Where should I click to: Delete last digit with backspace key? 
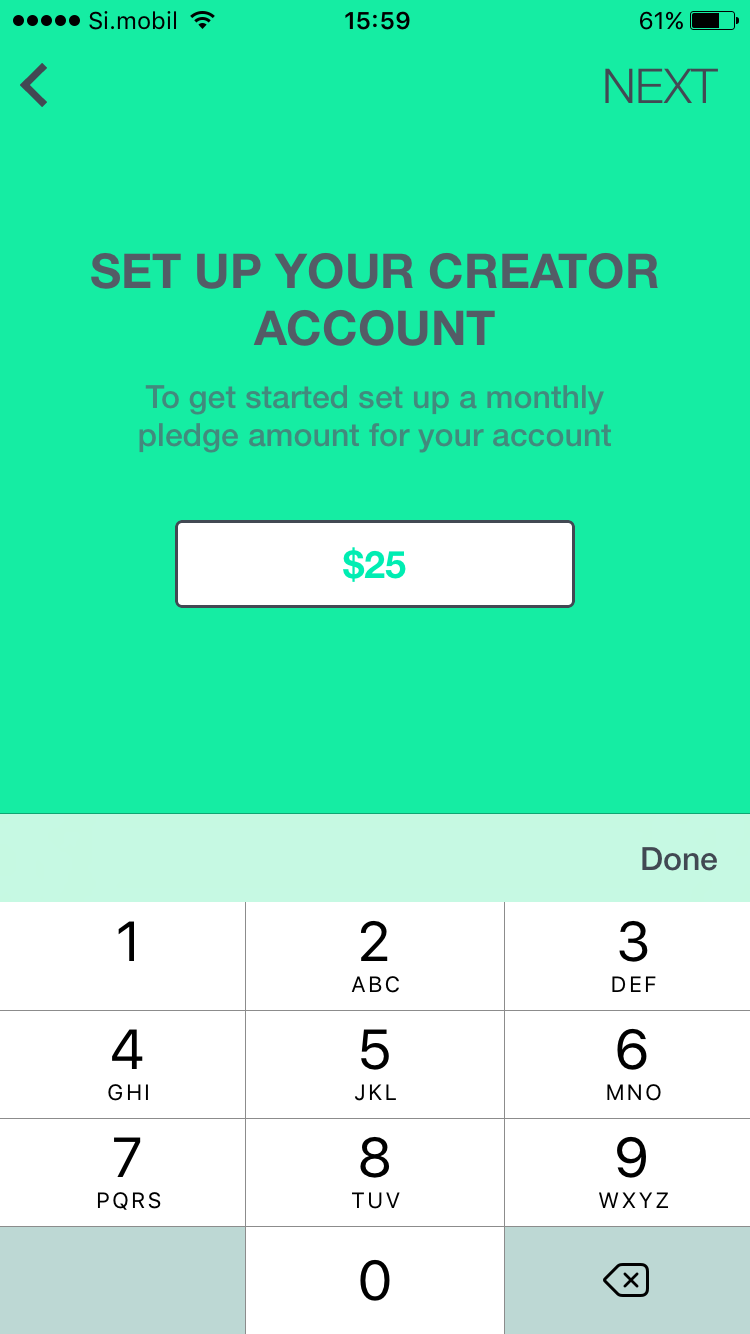(627, 1280)
